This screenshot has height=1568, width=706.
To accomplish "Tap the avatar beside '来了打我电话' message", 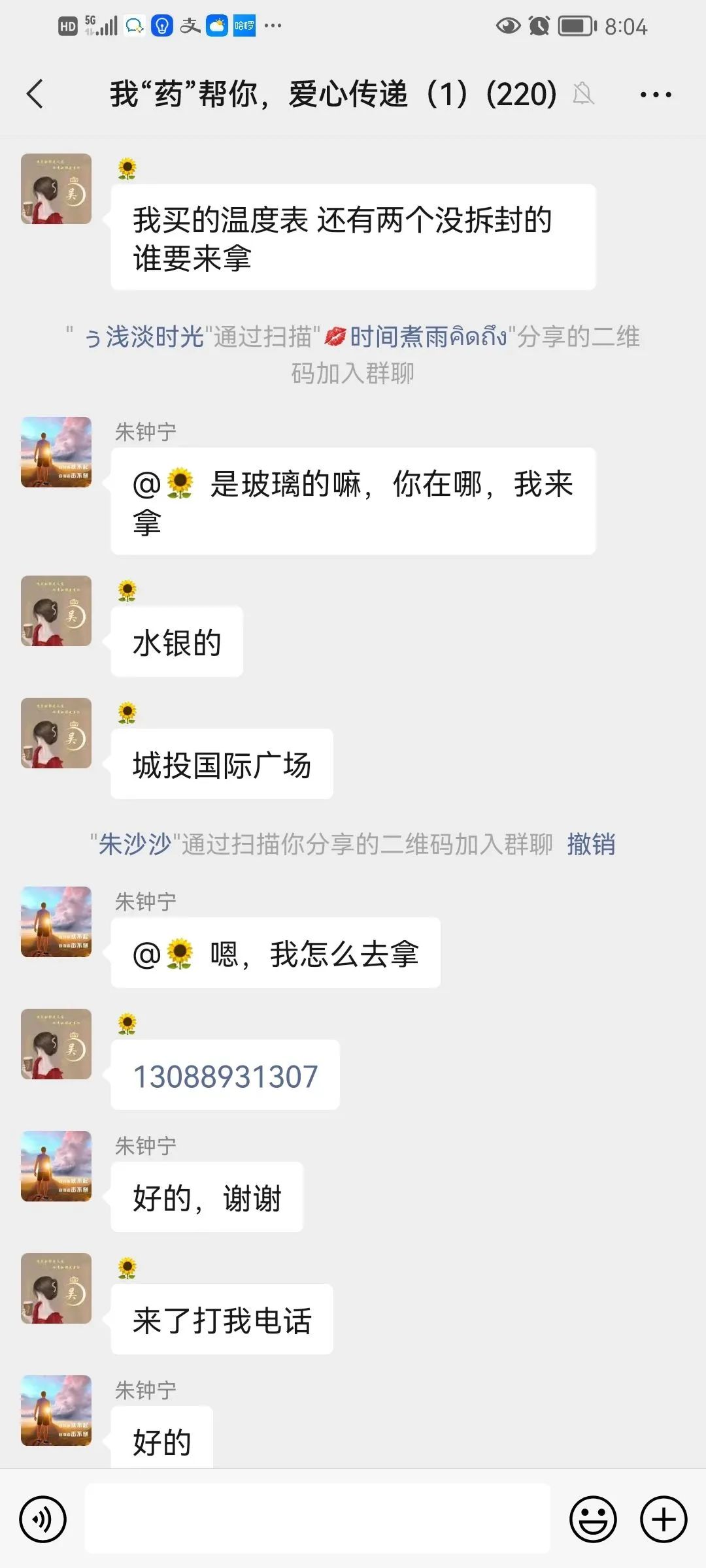I will (56, 1288).
